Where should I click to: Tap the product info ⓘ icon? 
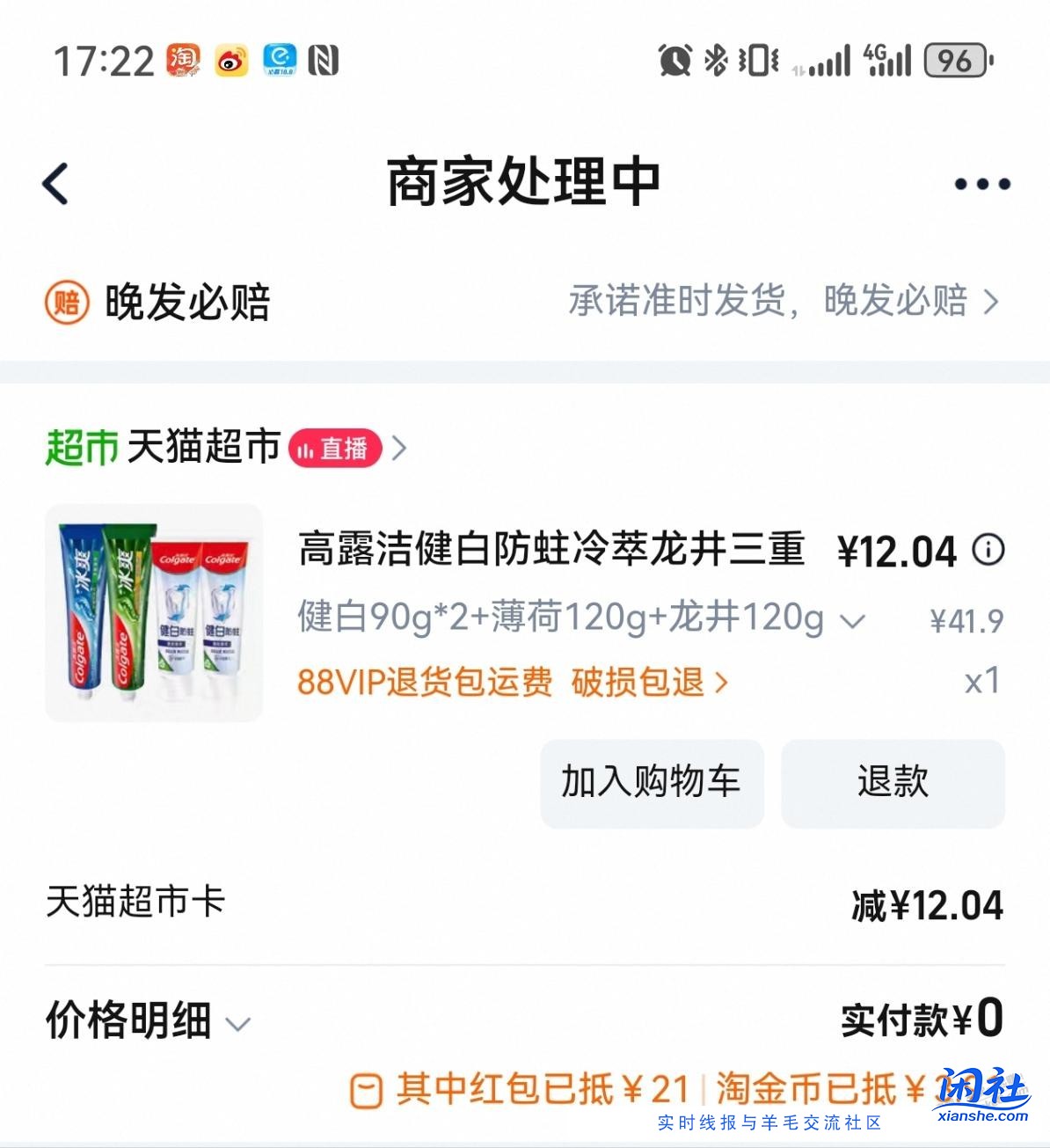pos(989,552)
